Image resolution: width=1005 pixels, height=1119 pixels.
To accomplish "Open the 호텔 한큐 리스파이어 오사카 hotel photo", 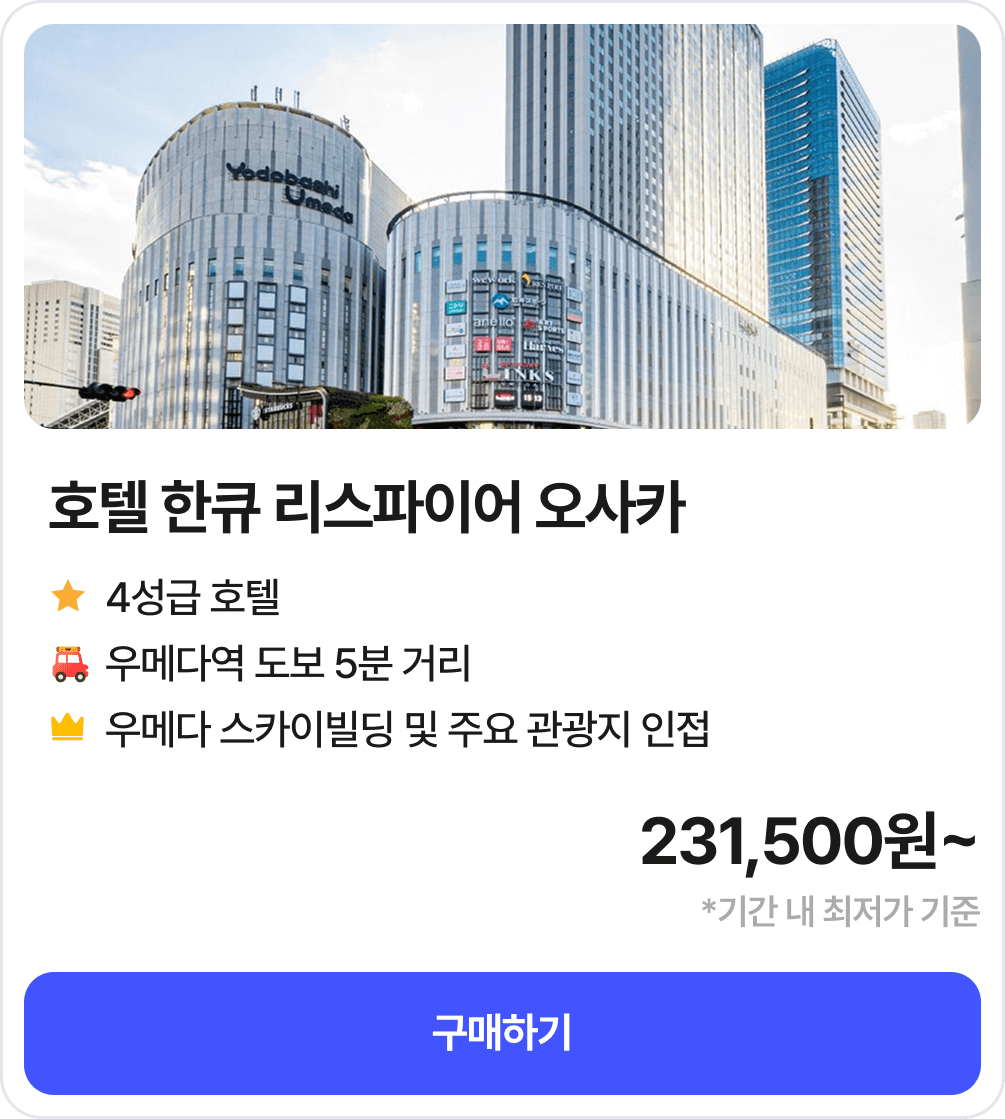I will click(x=502, y=227).
